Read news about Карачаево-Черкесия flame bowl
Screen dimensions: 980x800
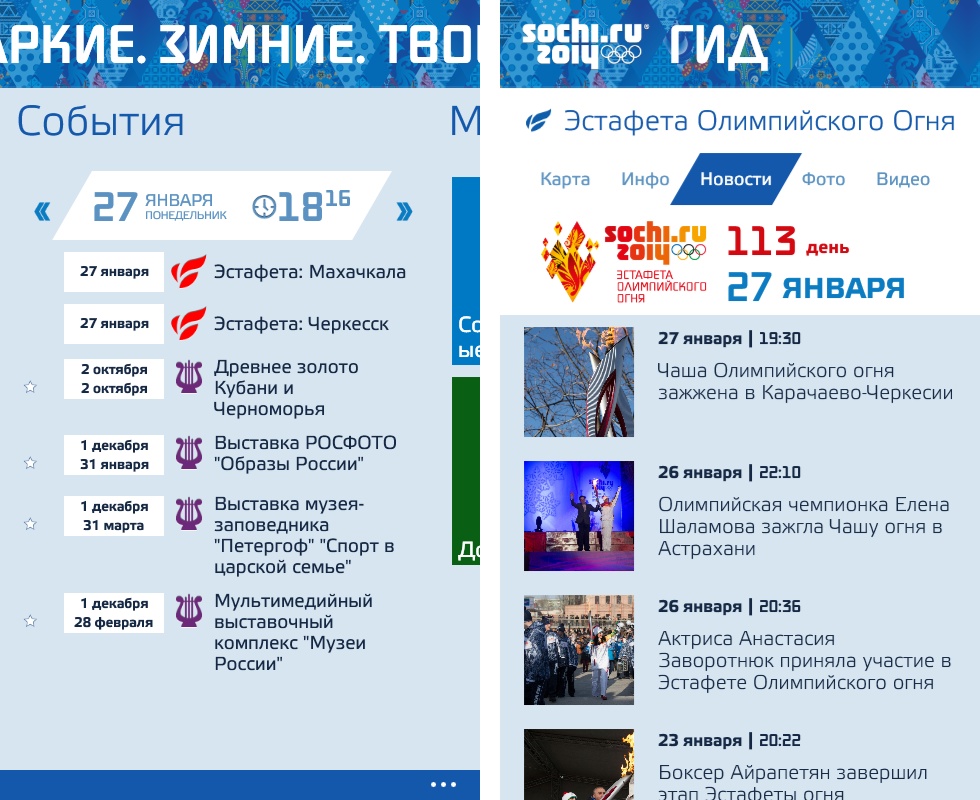click(x=805, y=381)
